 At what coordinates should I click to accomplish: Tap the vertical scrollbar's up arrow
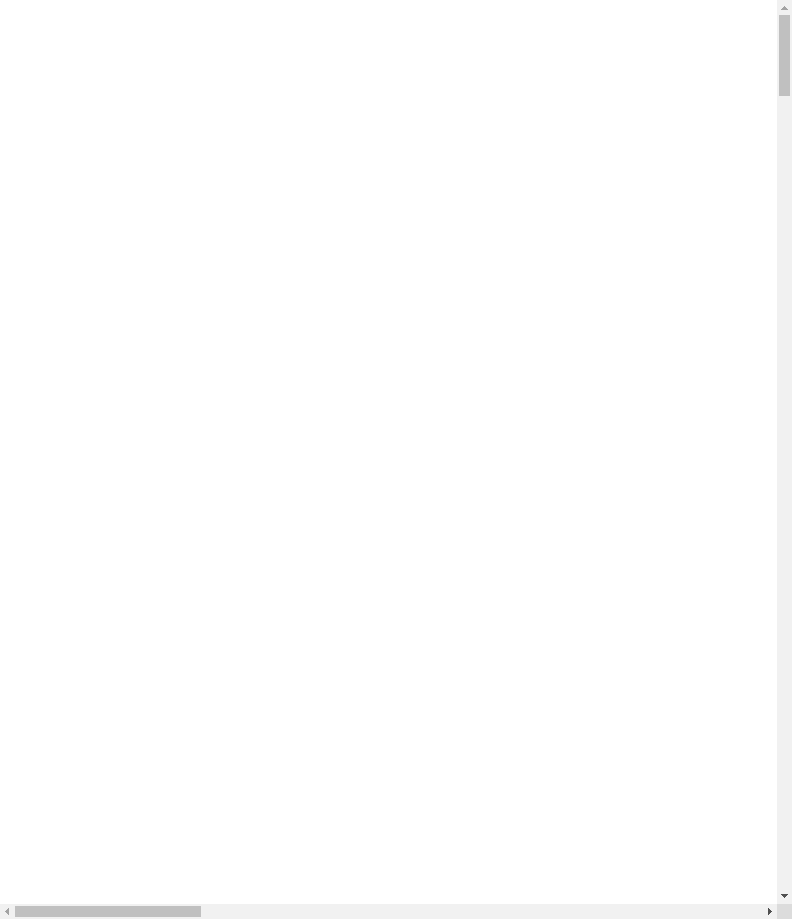(784, 8)
